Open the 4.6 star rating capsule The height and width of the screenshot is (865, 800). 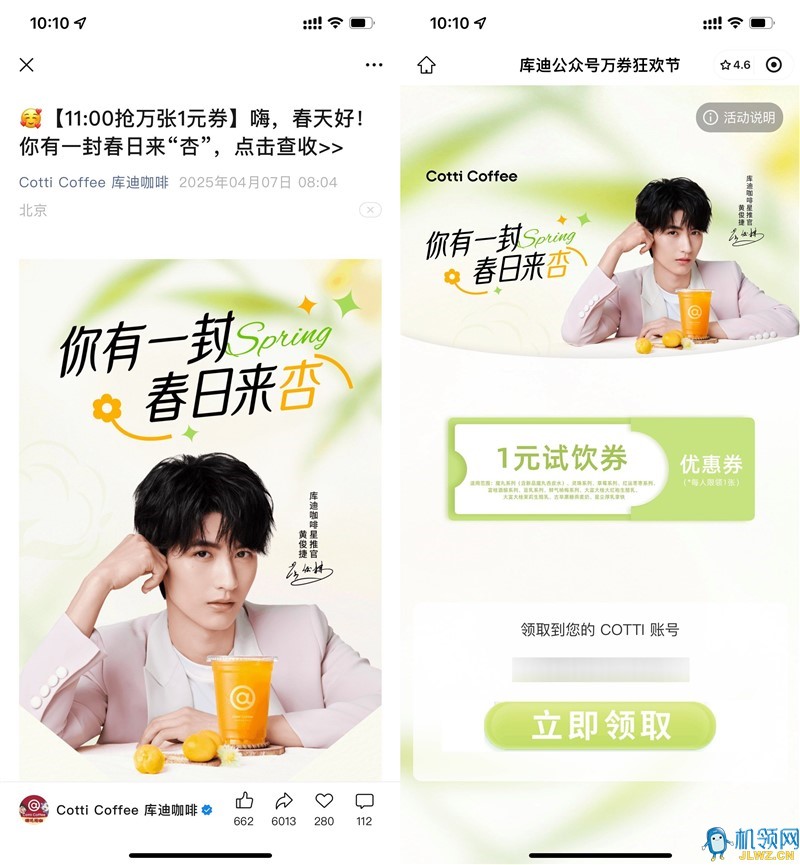point(735,65)
